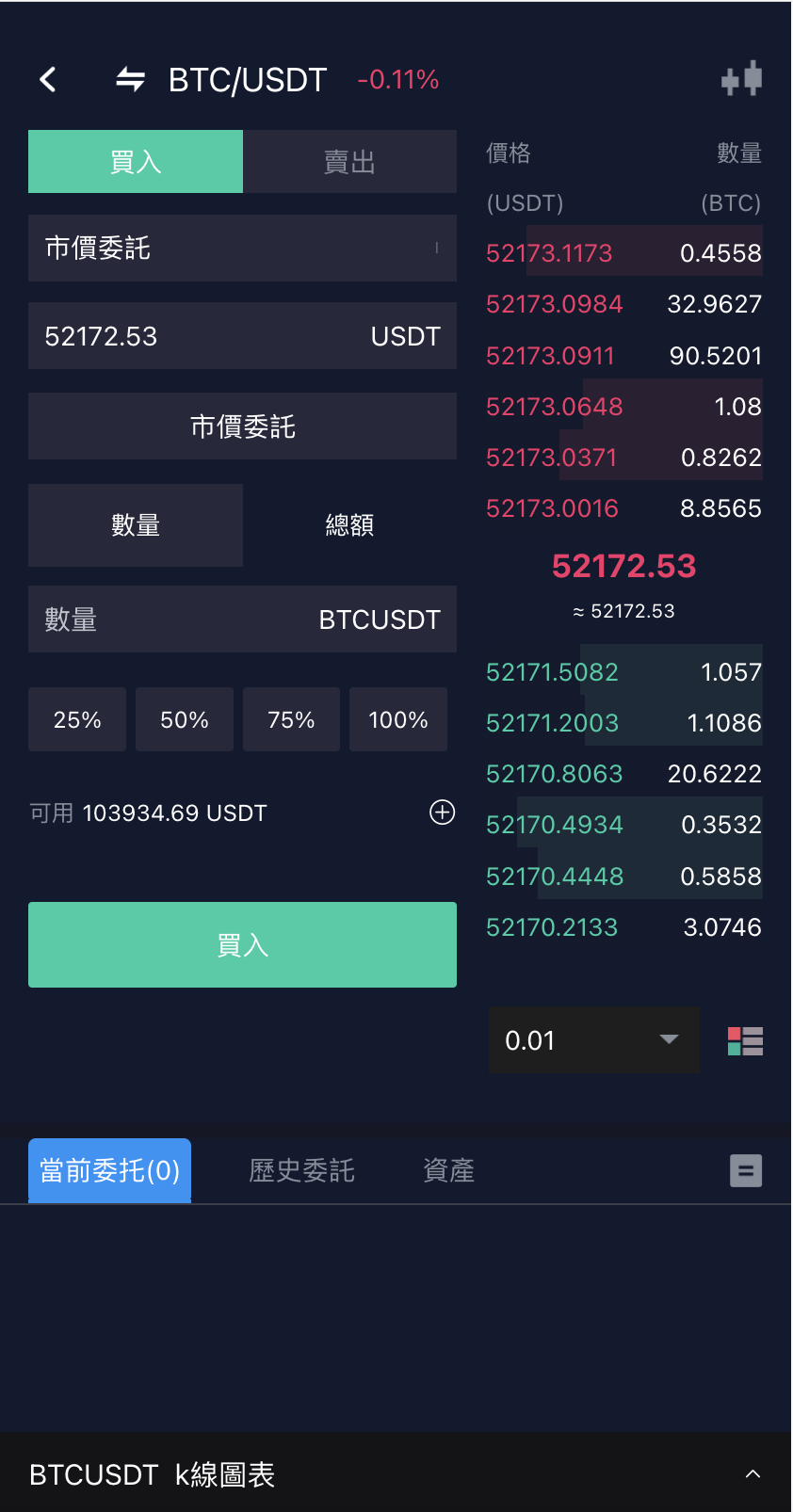Select the order book depth style icon
The height and width of the screenshot is (1512, 793).
coord(744,1040)
